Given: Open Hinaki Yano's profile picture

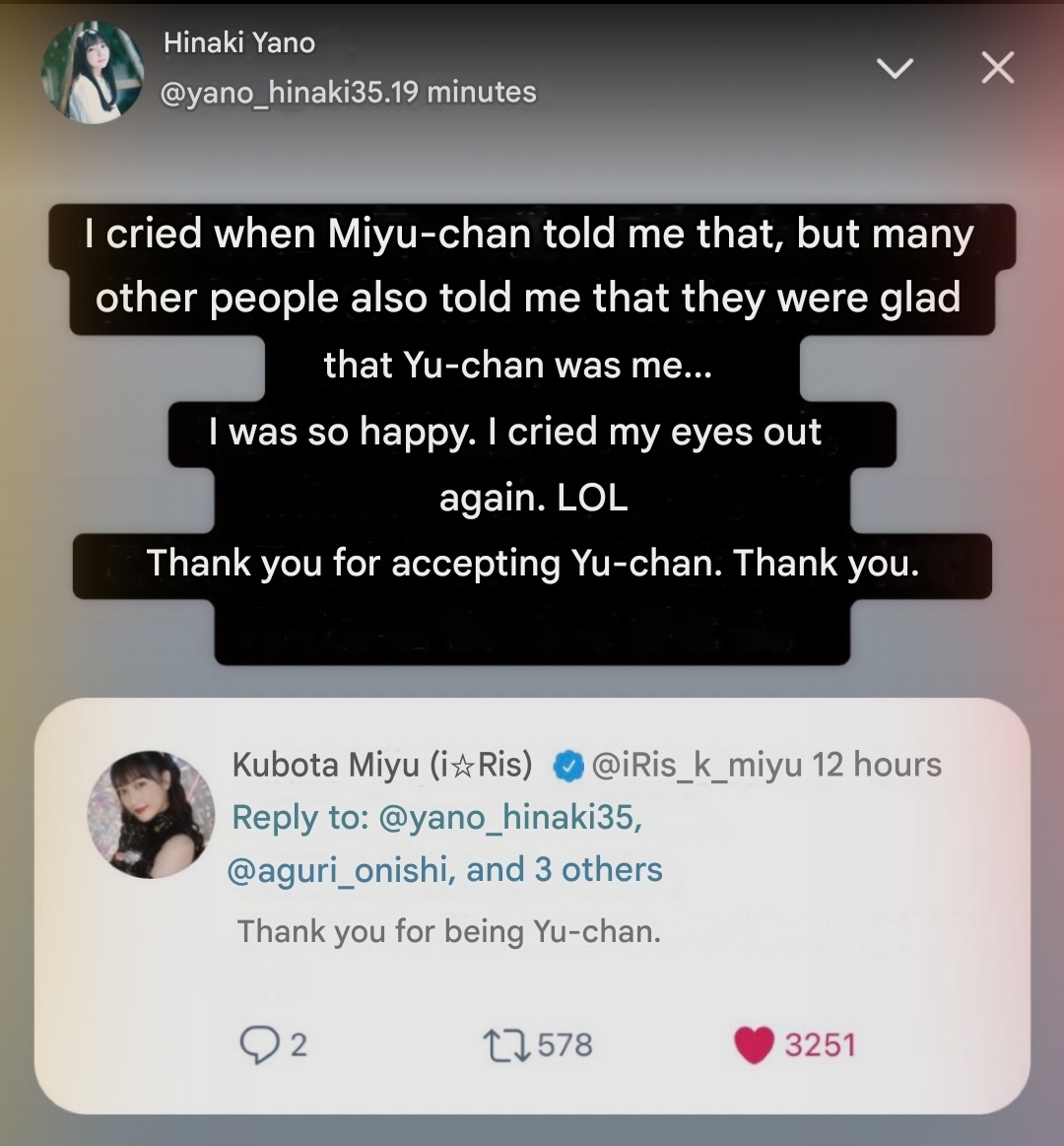Looking at the screenshot, I should pyautogui.click(x=92, y=73).
